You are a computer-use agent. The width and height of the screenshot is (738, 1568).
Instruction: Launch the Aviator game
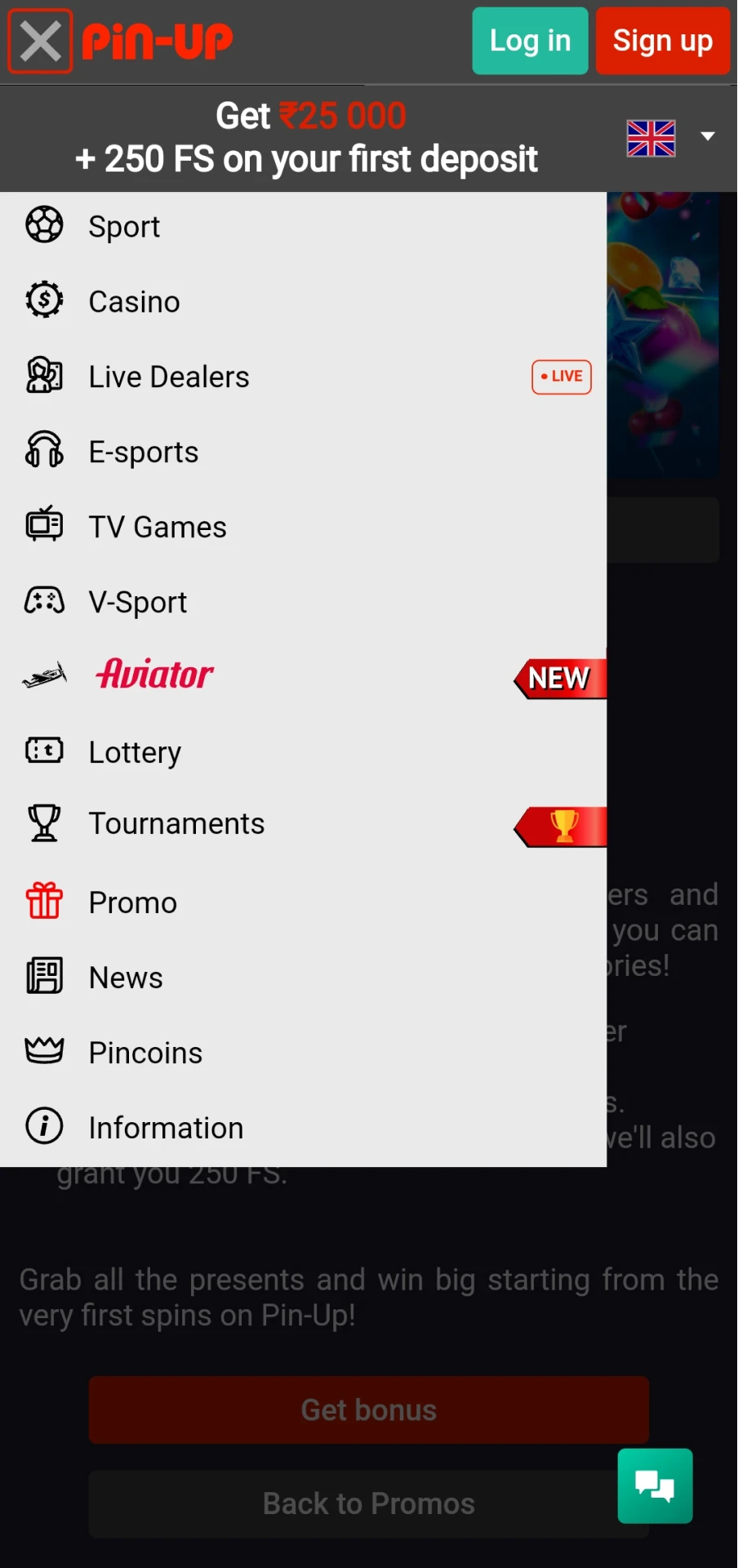154,675
